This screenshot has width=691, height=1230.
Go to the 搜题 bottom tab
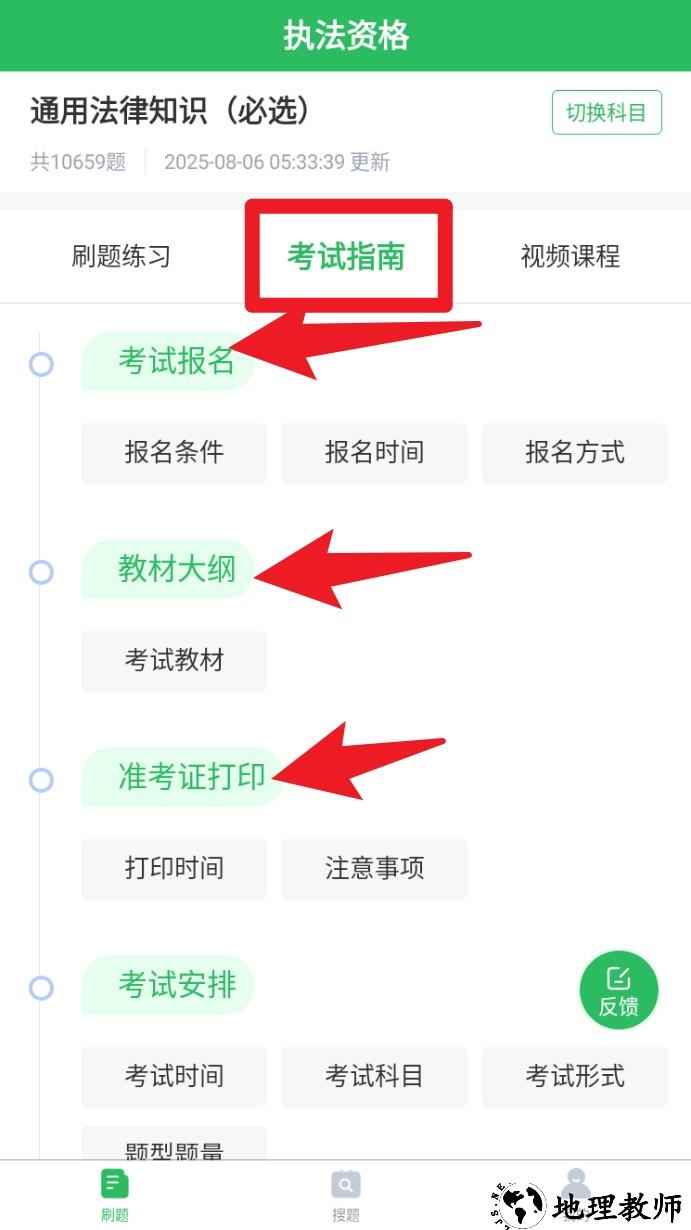tap(346, 1196)
